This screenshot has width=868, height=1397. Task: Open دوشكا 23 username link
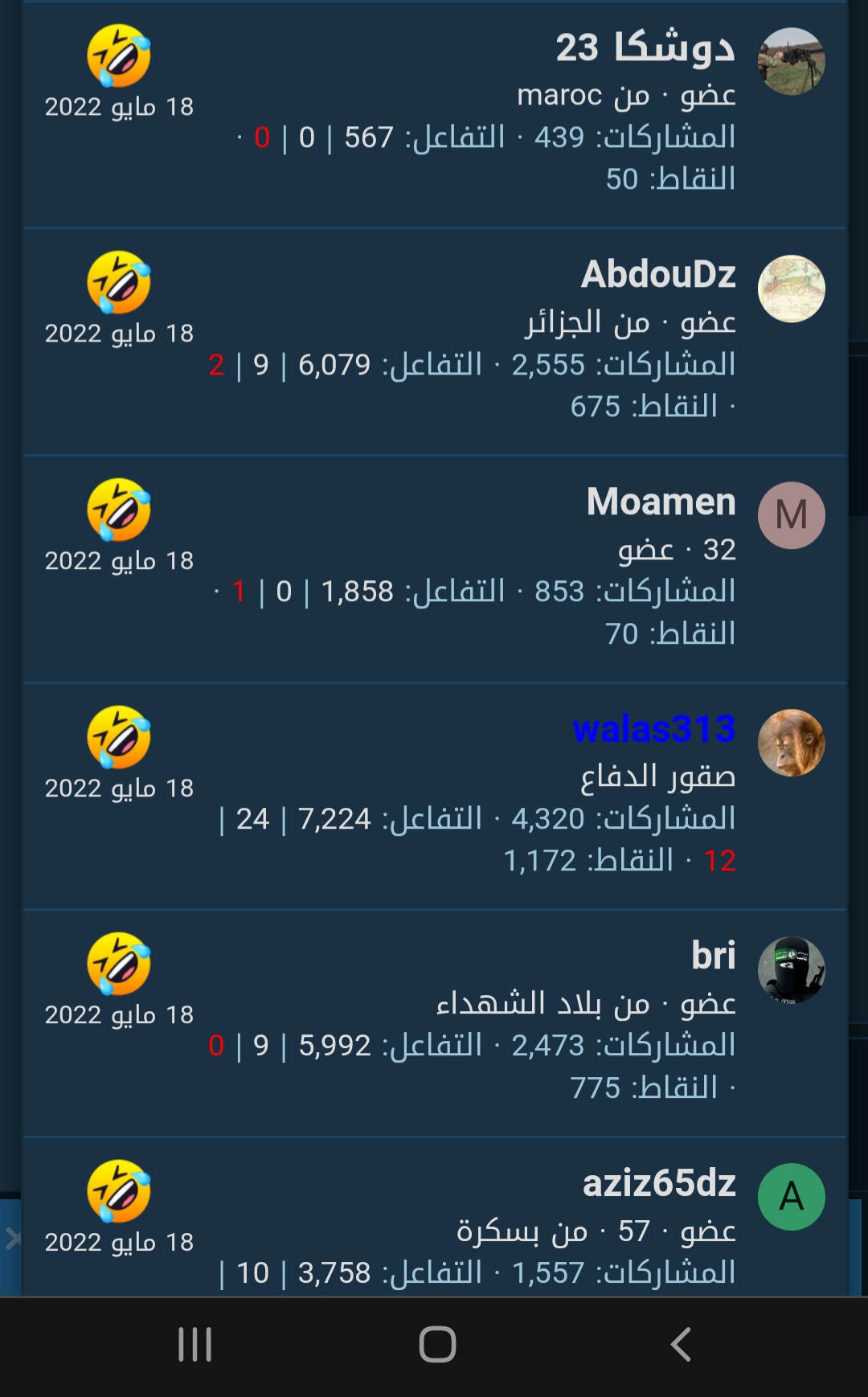(645, 47)
